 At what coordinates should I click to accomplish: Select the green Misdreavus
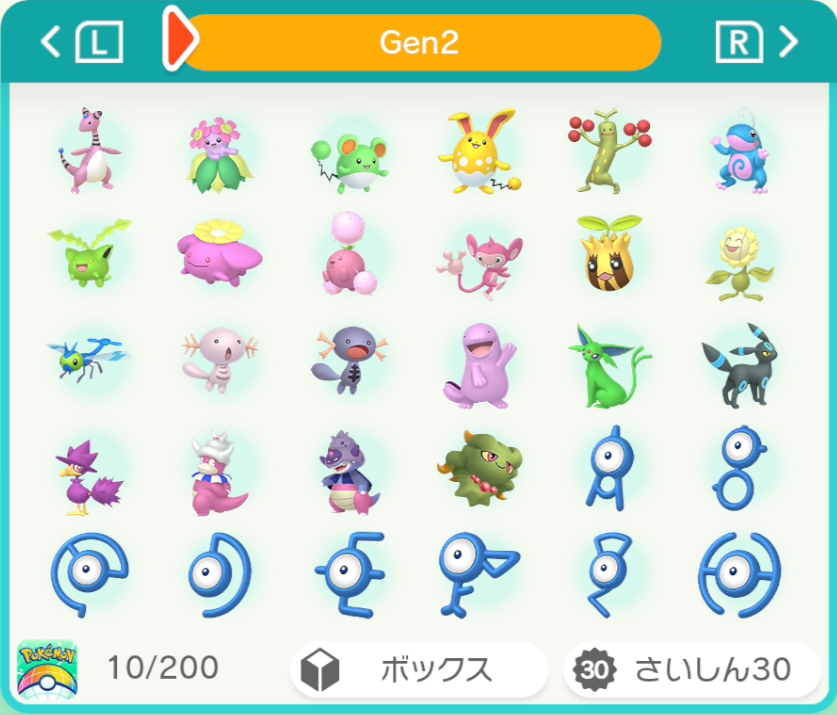[x=475, y=468]
